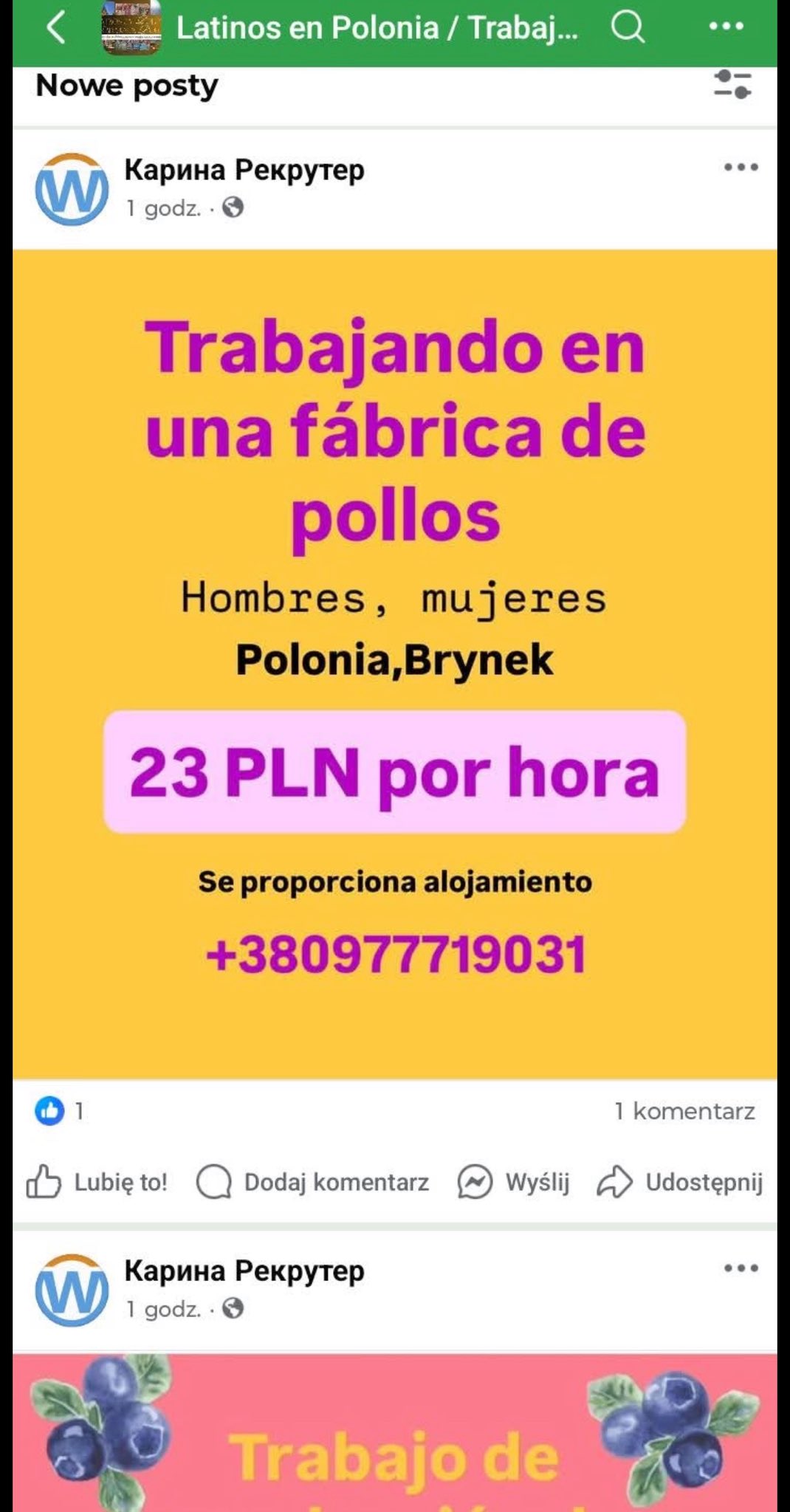Go back using the header arrow
The image size is (790, 1512).
[56, 28]
